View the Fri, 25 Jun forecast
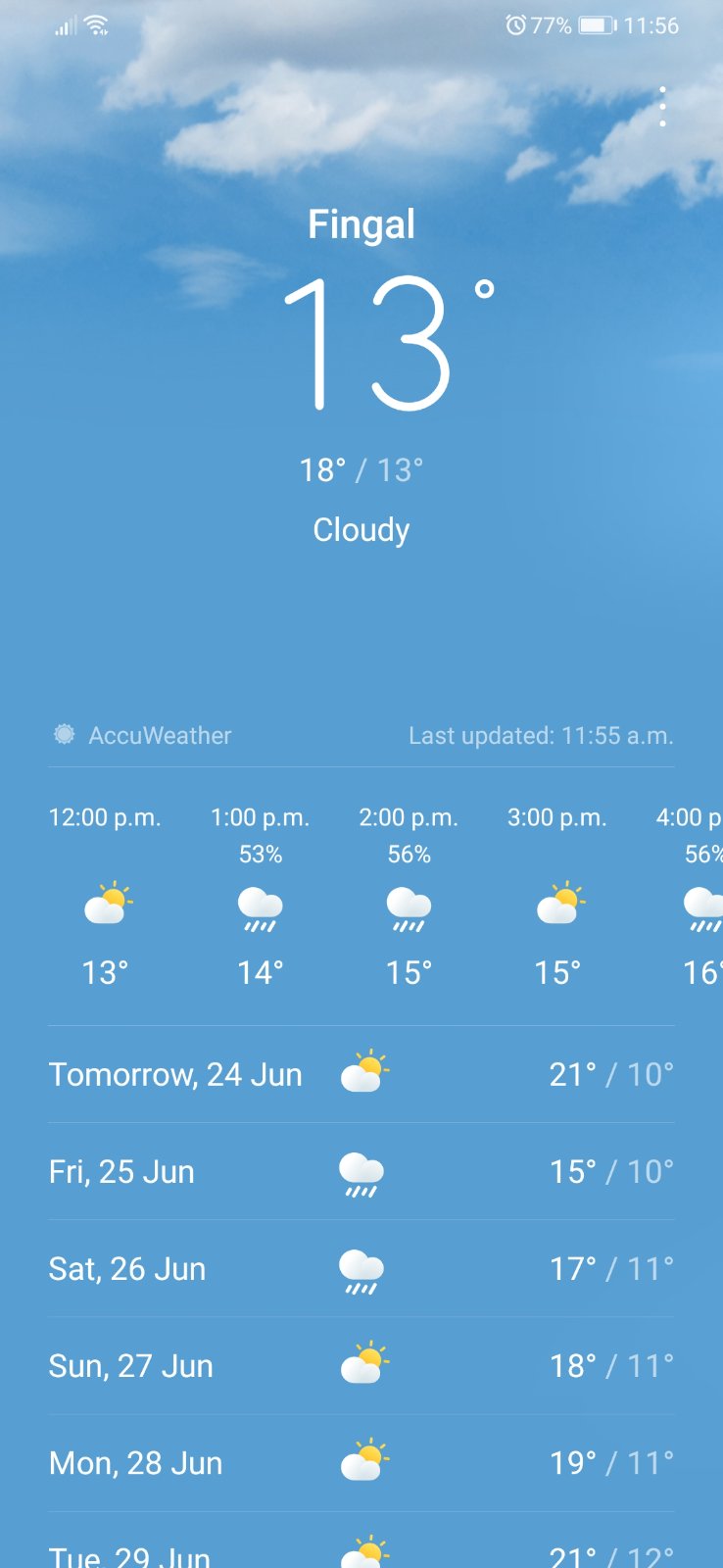 (361, 1171)
